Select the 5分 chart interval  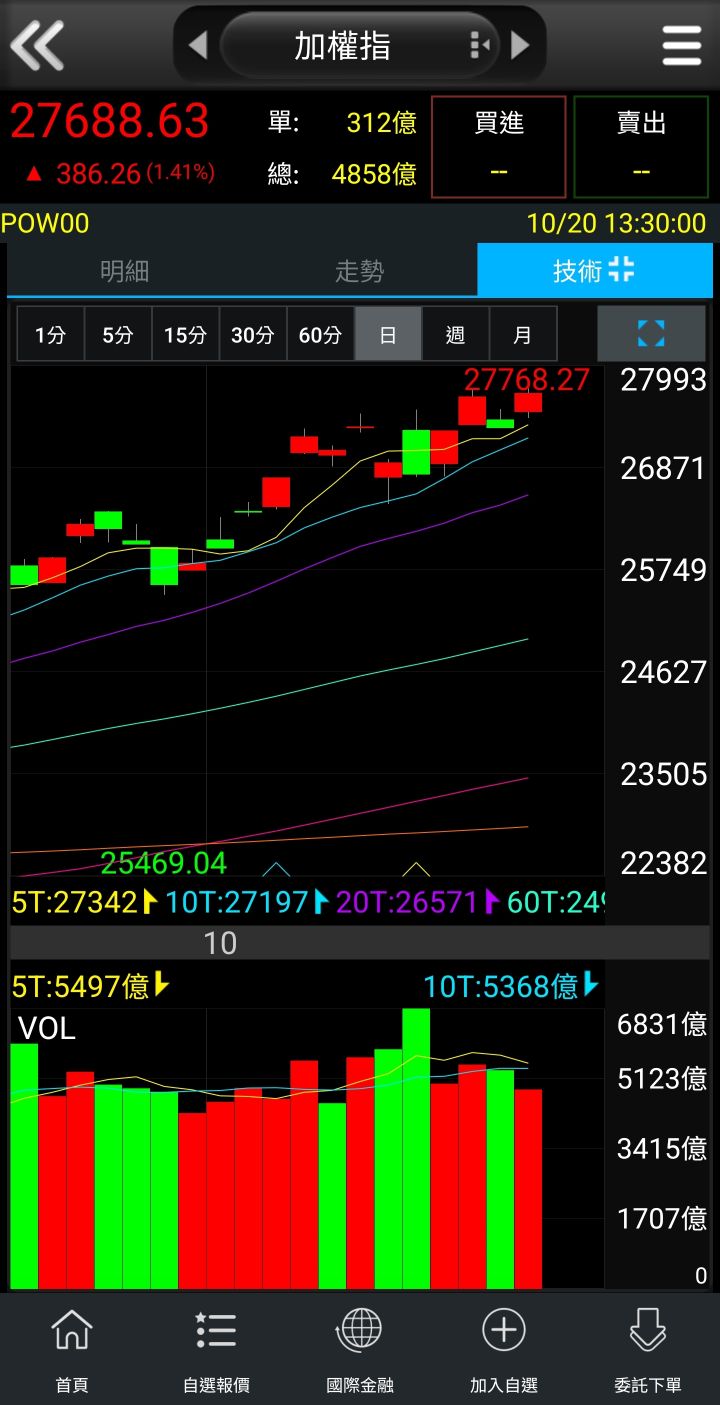(117, 334)
